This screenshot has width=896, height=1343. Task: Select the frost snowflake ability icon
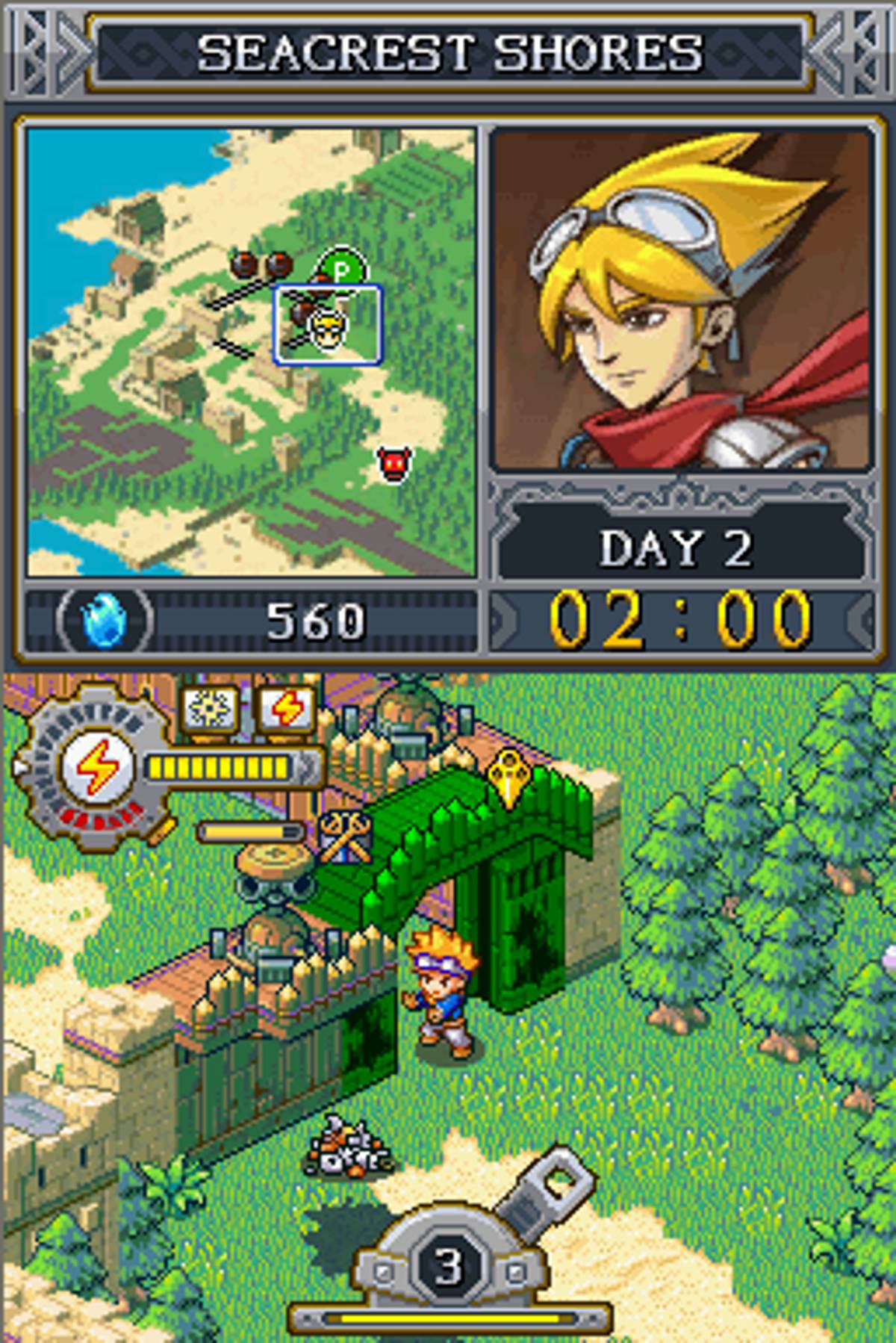tap(210, 708)
